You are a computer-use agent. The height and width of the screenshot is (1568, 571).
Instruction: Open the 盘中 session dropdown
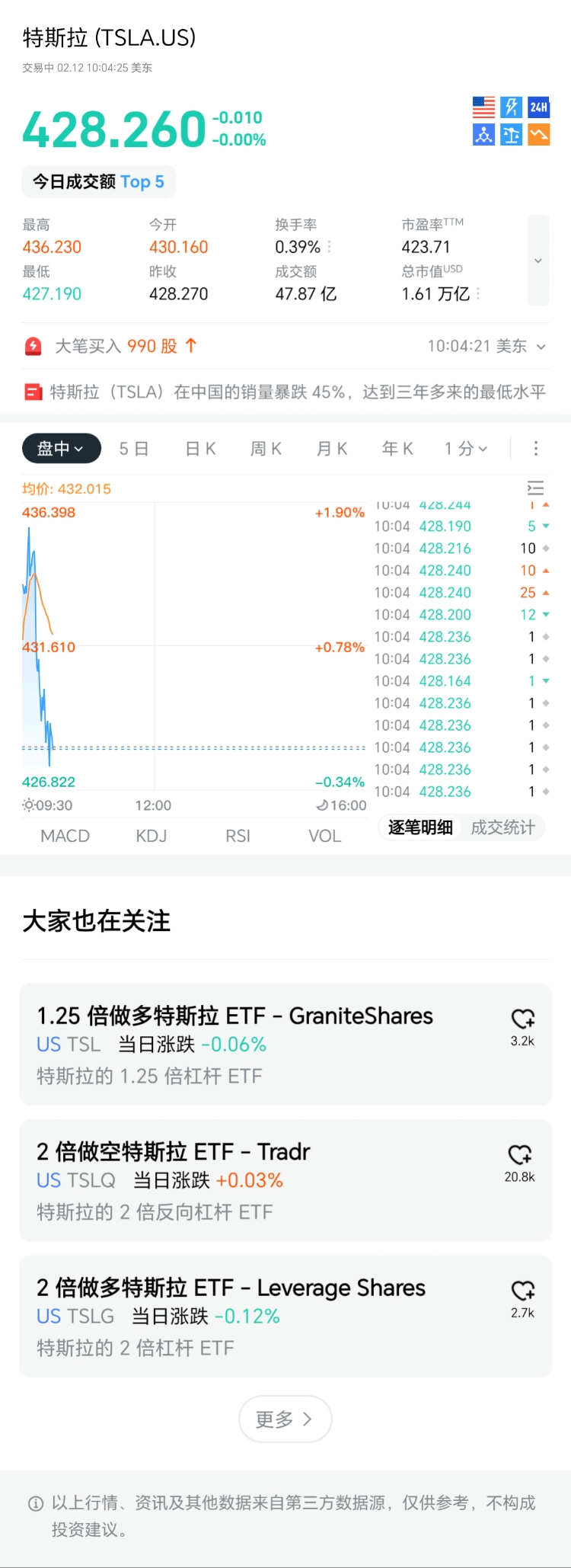(61, 449)
